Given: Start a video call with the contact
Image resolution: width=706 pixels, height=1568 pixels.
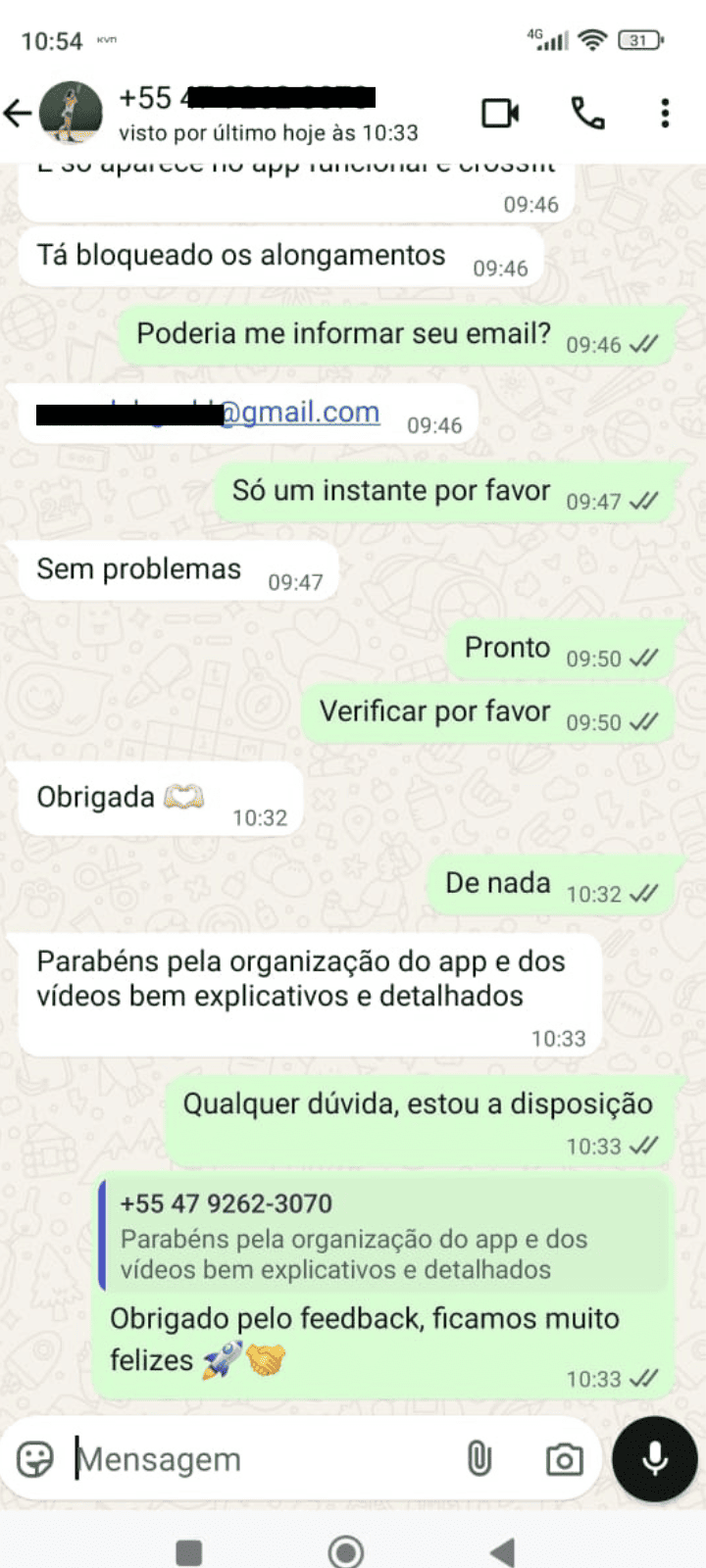Looking at the screenshot, I should [500, 113].
